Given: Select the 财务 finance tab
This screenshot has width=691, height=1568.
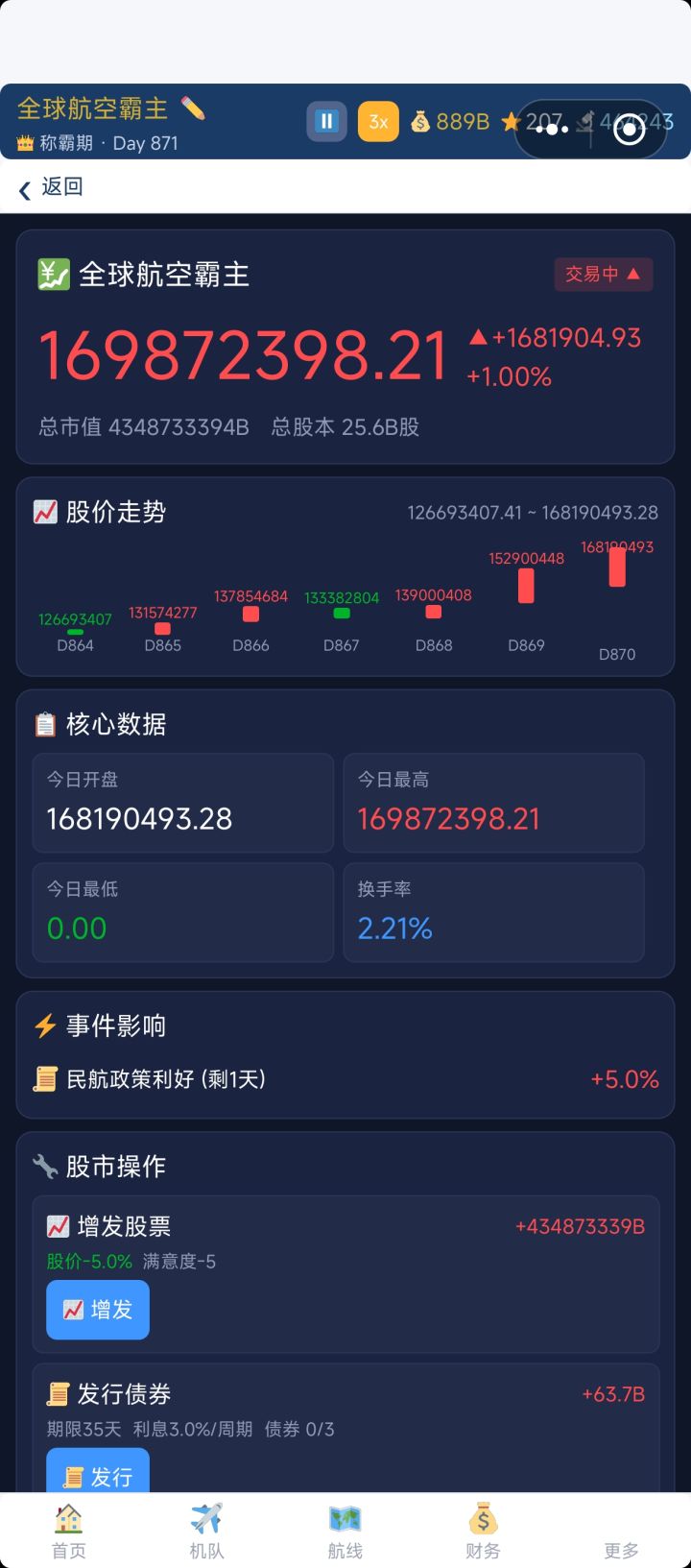Looking at the screenshot, I should point(483,1532).
